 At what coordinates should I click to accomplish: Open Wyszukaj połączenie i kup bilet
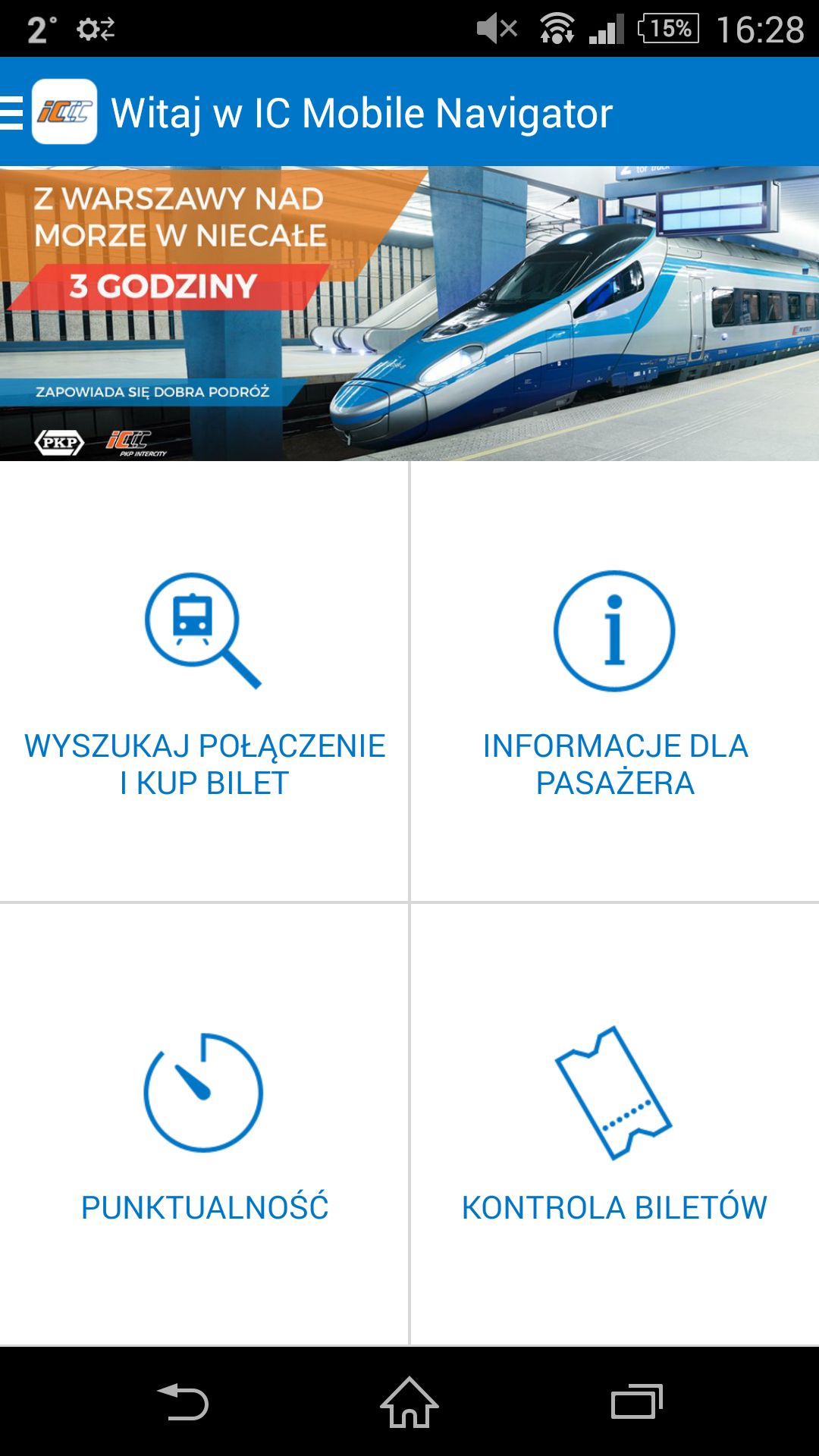click(204, 681)
